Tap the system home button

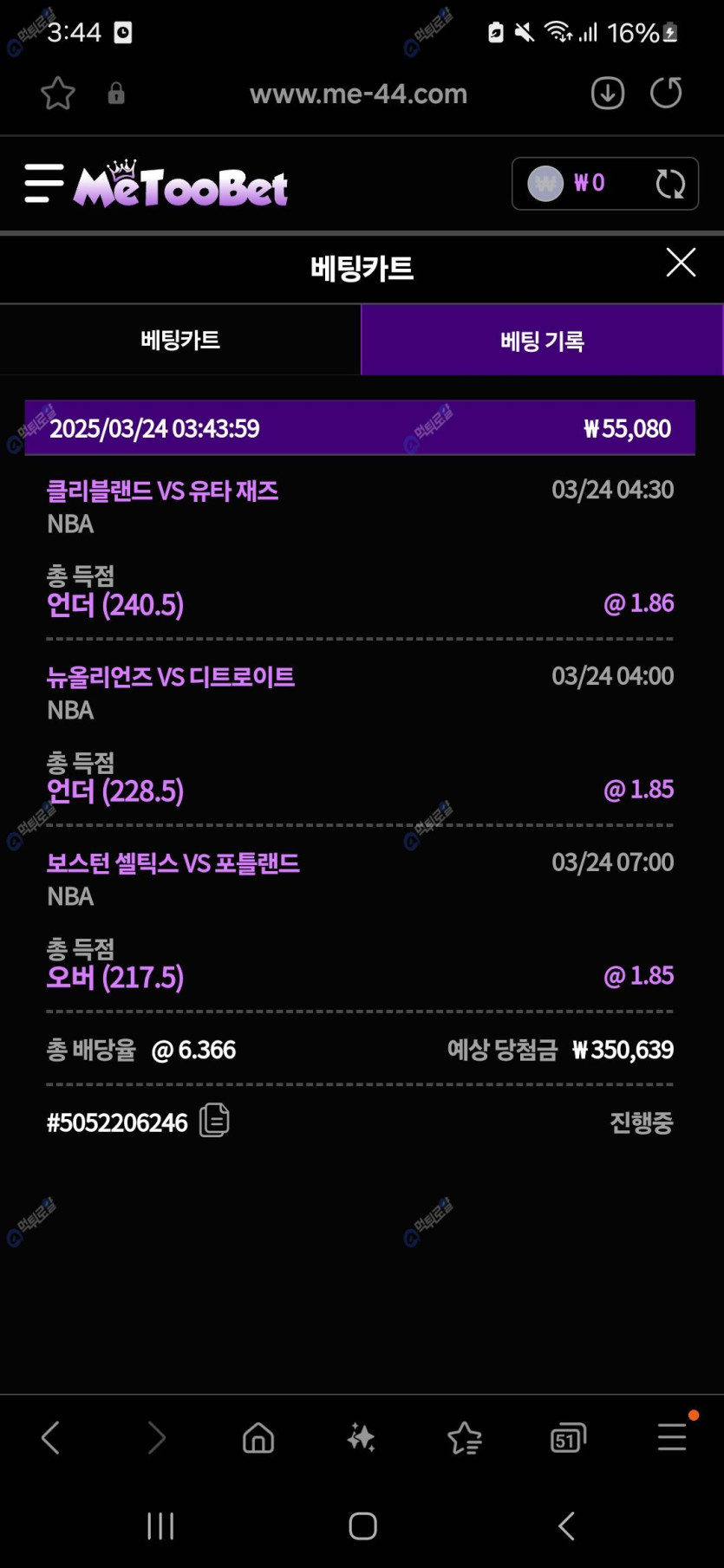tap(362, 1526)
